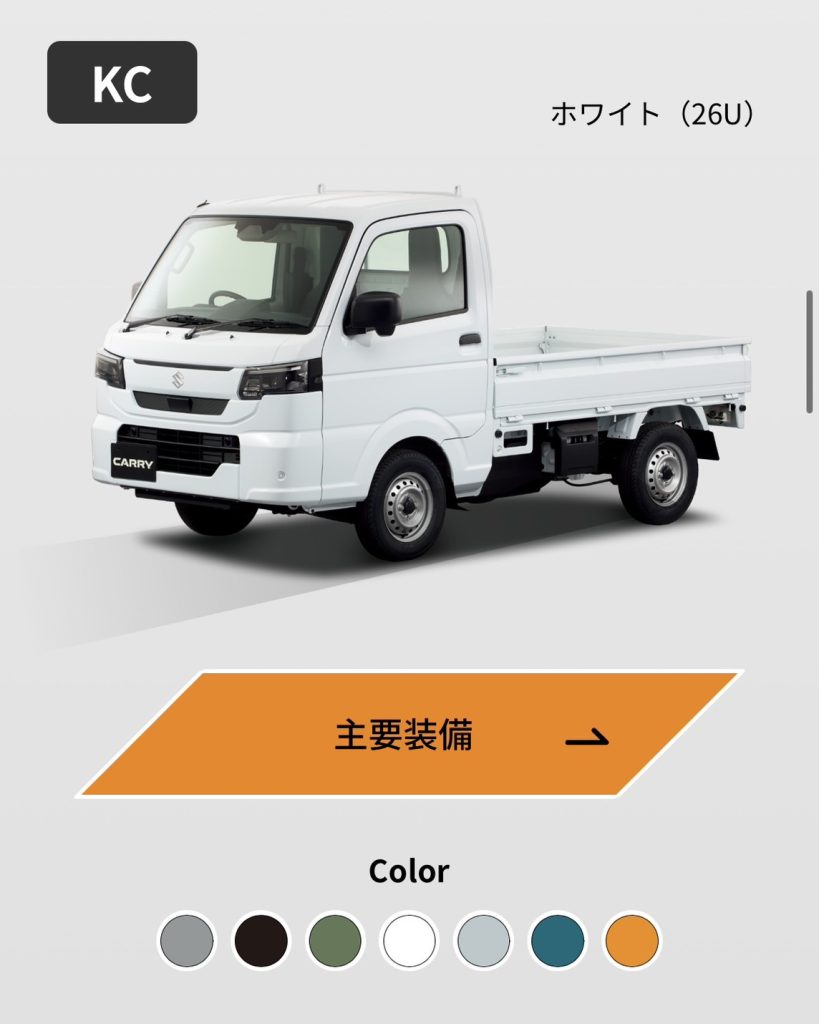Pick the olive green color swatch
Screen dimensions: 819x1024
(x=335, y=941)
